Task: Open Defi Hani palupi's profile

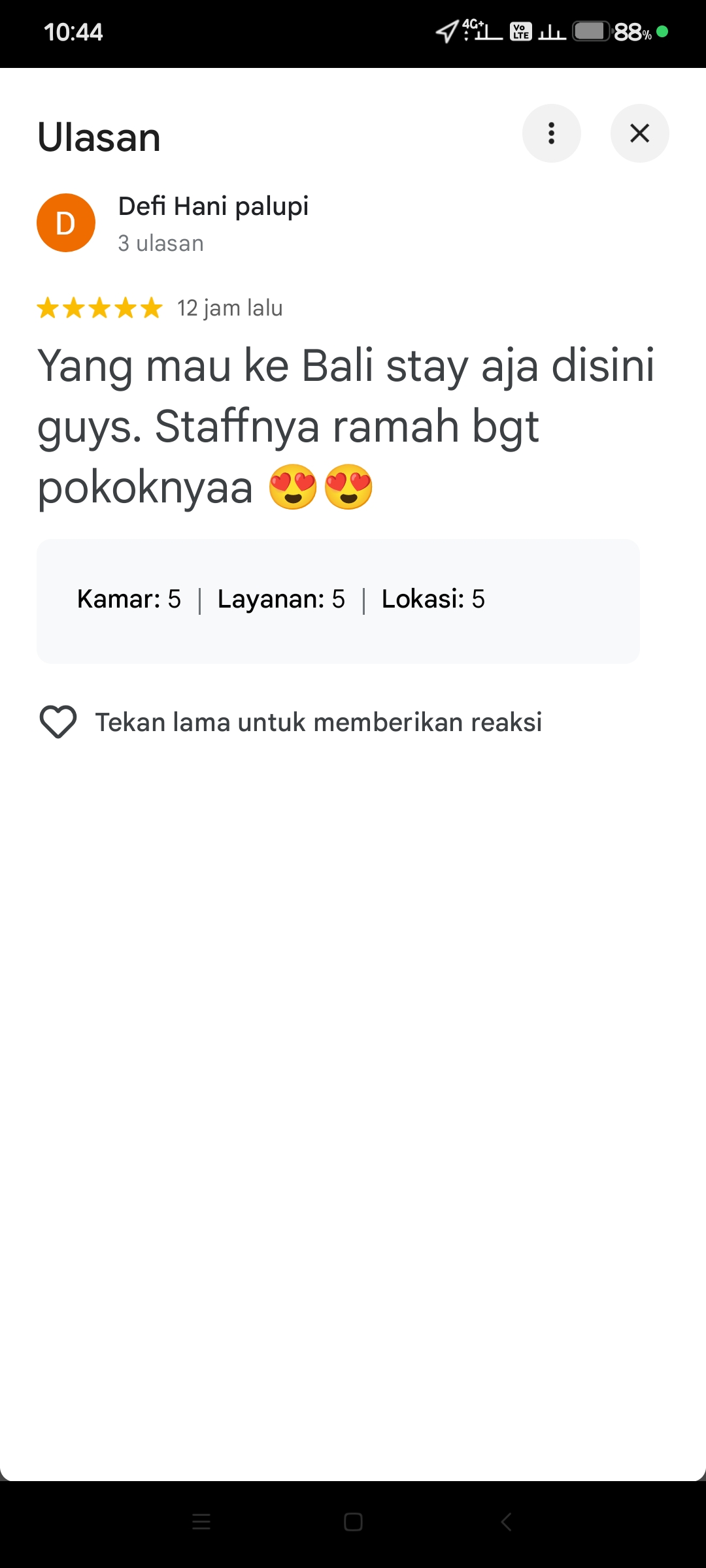Action: pyautogui.click(x=213, y=206)
